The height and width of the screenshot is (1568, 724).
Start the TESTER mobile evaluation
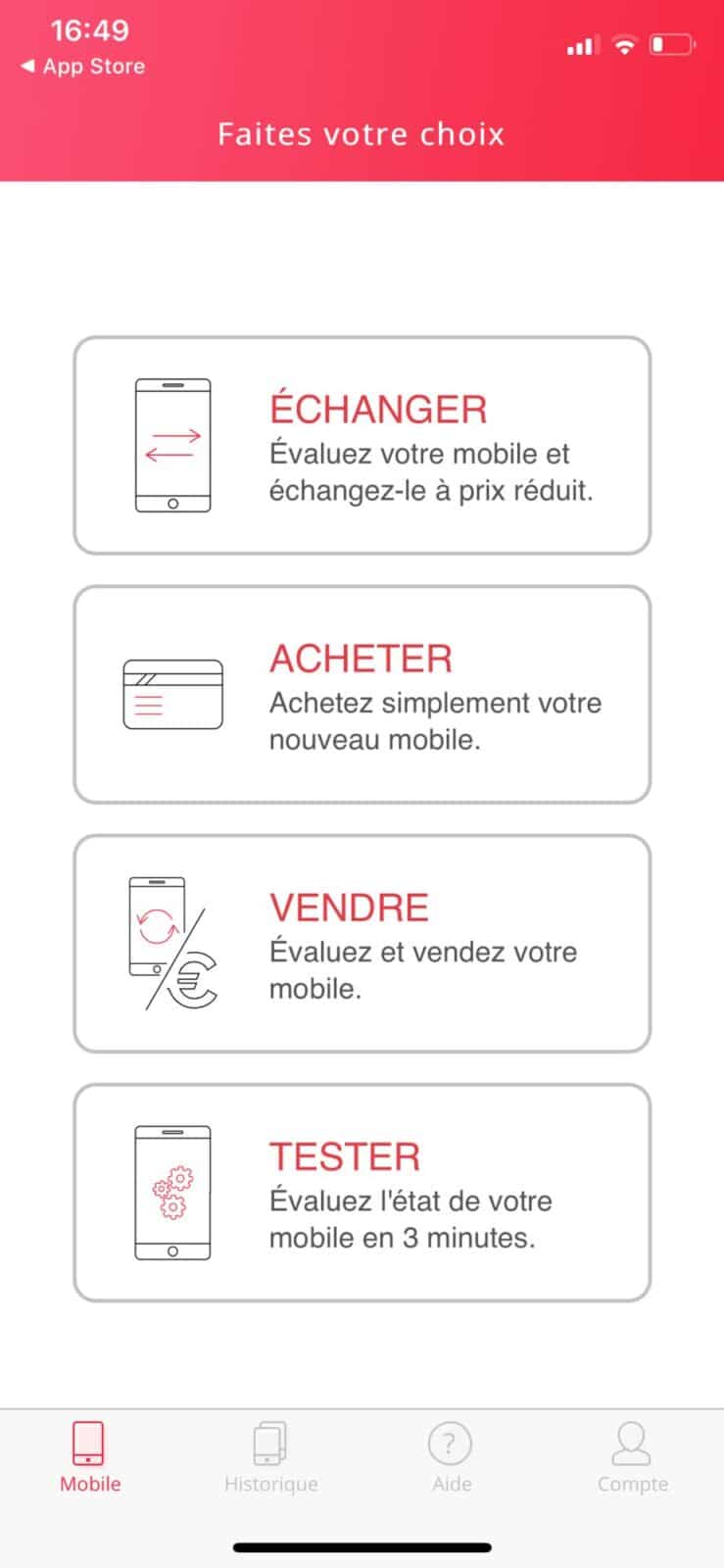[362, 1193]
